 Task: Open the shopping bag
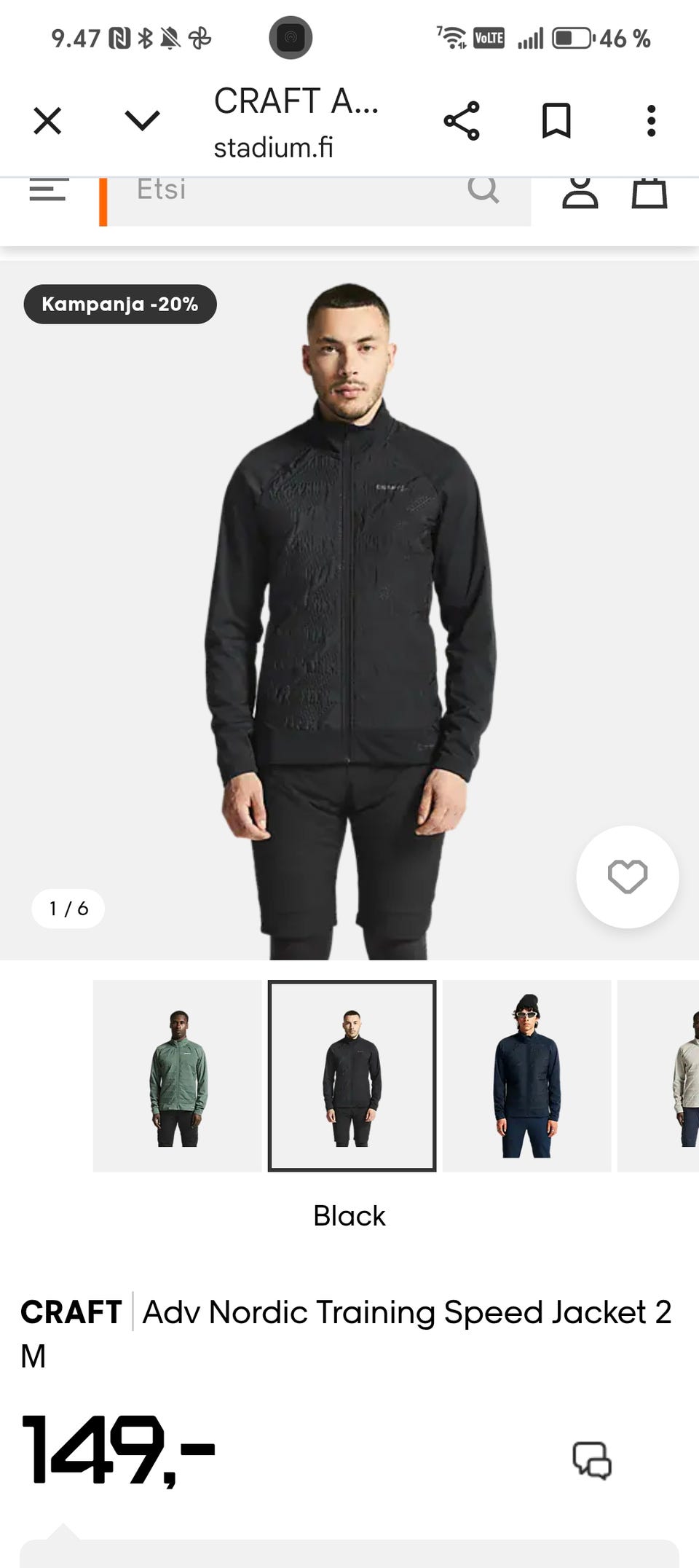[x=649, y=193]
